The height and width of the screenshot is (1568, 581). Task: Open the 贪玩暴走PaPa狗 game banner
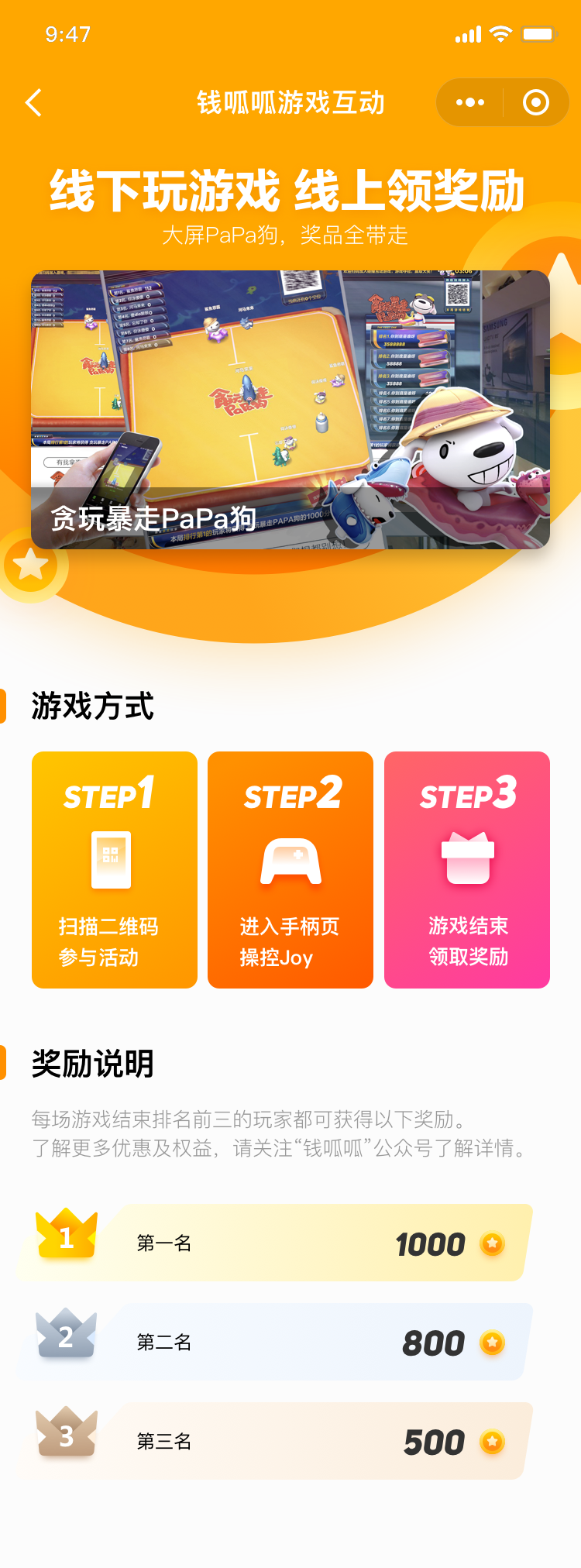tap(290, 409)
